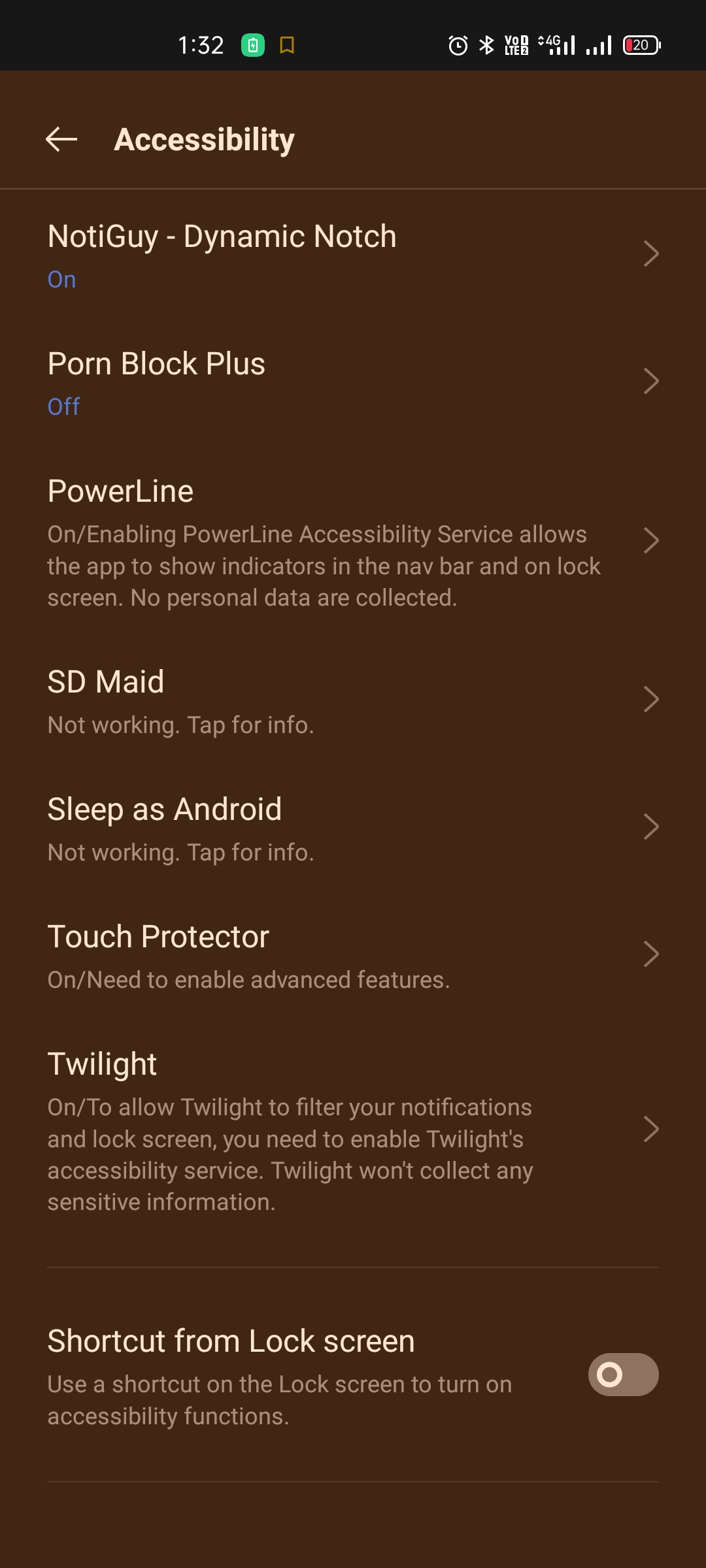Enable Shortcut from Lock screen

[622, 1375]
